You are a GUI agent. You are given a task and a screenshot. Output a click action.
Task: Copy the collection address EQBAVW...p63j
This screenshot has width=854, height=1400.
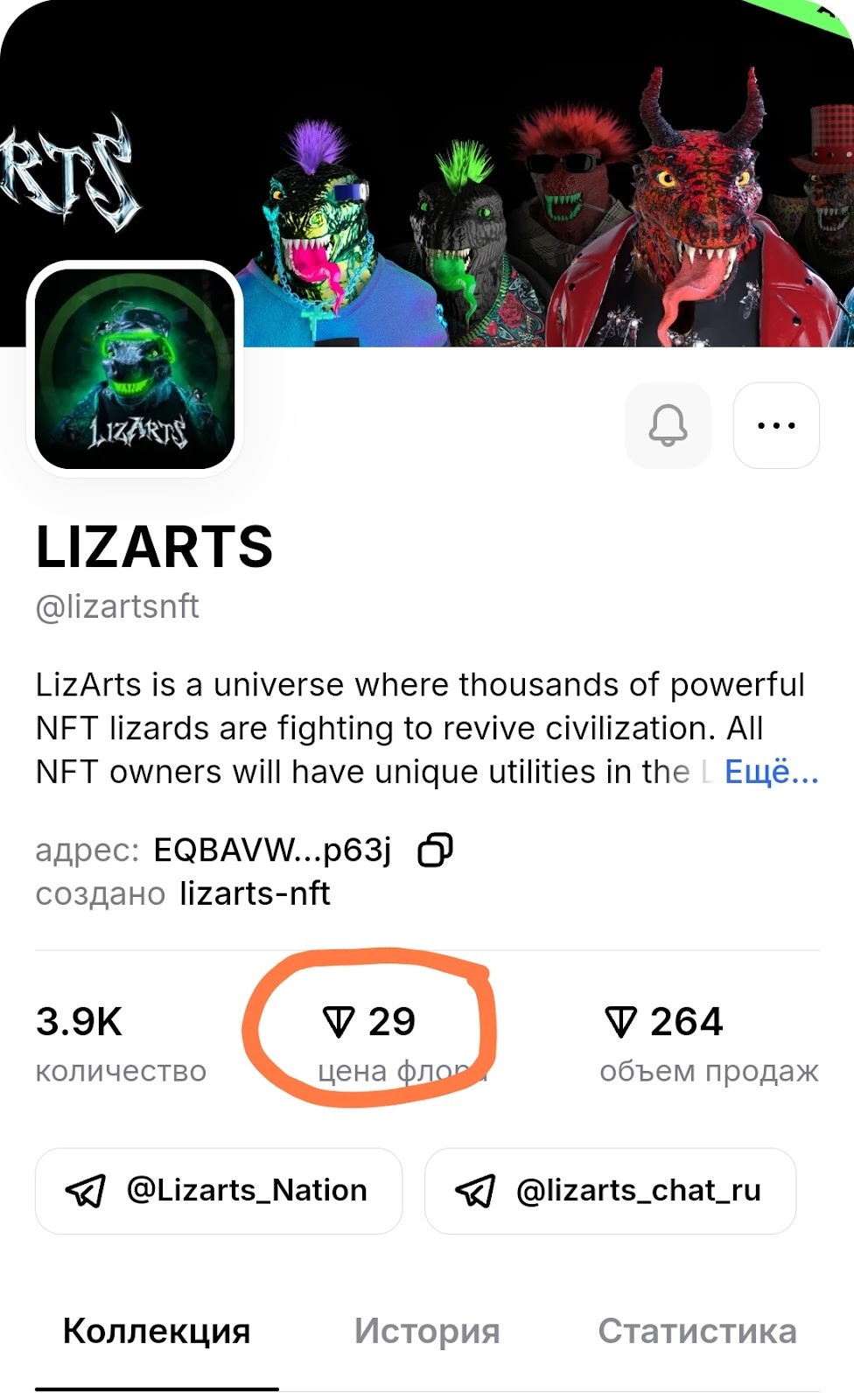click(435, 850)
